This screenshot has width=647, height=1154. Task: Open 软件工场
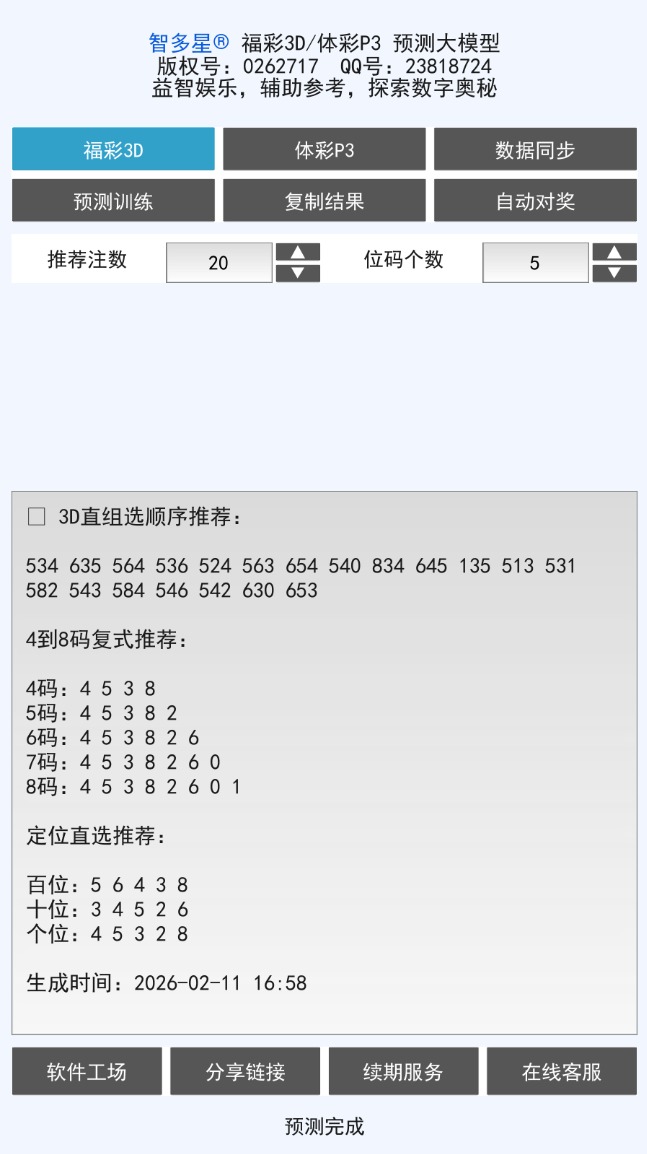pos(87,1072)
